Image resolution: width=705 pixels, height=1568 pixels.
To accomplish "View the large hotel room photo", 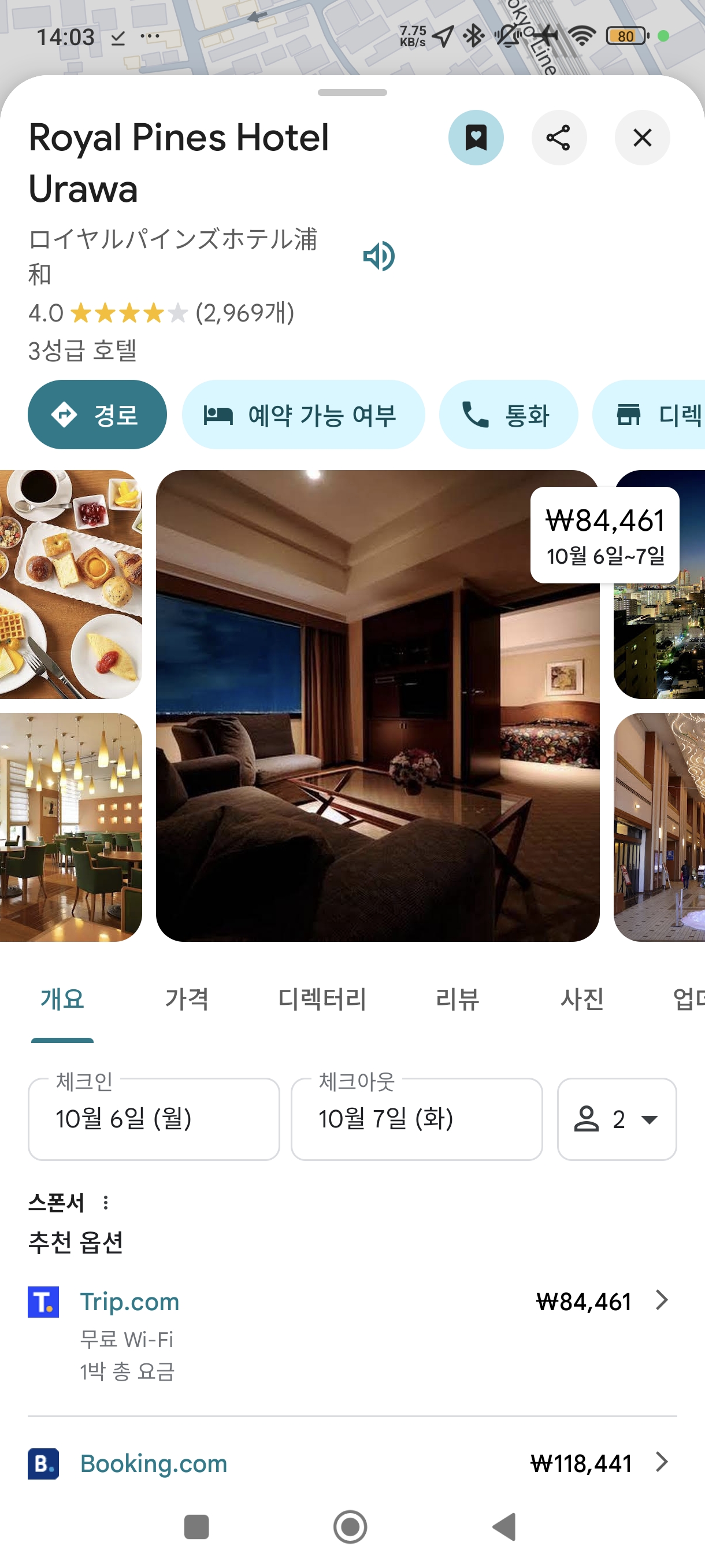I will click(x=377, y=705).
